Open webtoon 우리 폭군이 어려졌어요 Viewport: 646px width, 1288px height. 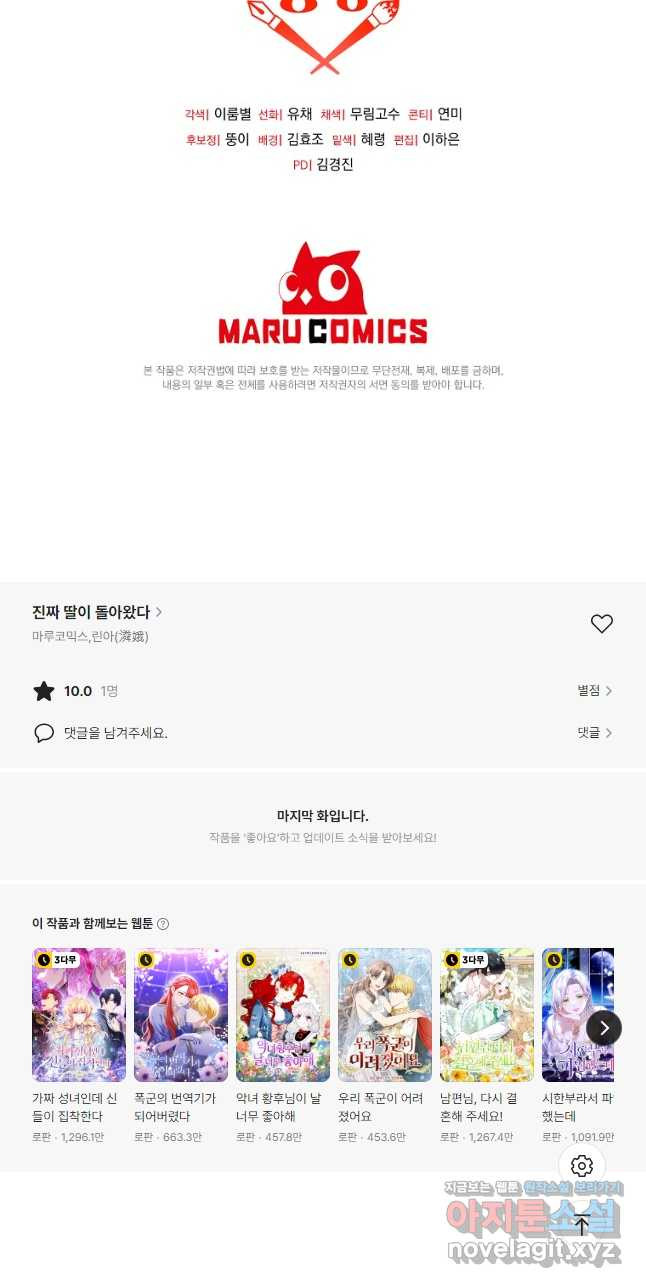click(385, 1015)
